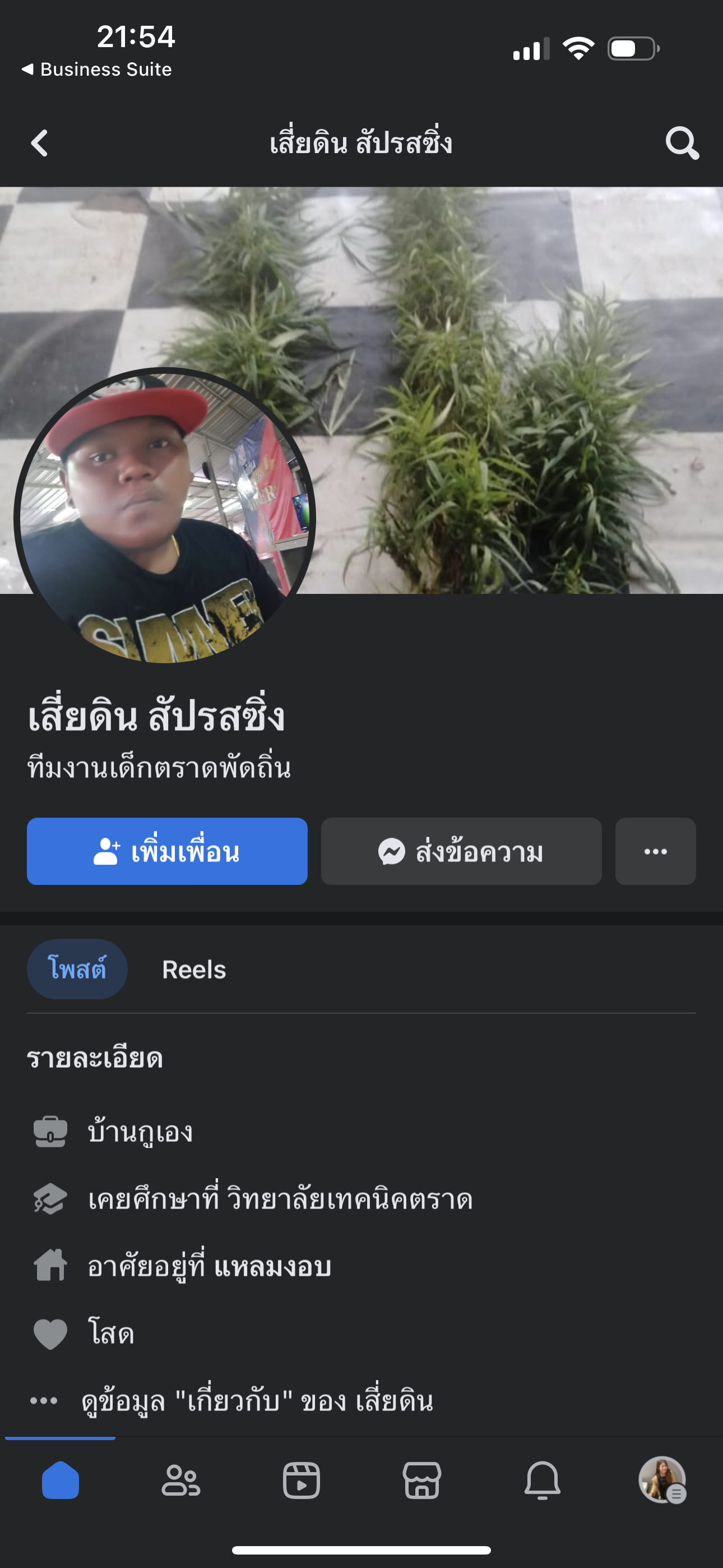
Task: View the circular profile picture
Action: (164, 518)
